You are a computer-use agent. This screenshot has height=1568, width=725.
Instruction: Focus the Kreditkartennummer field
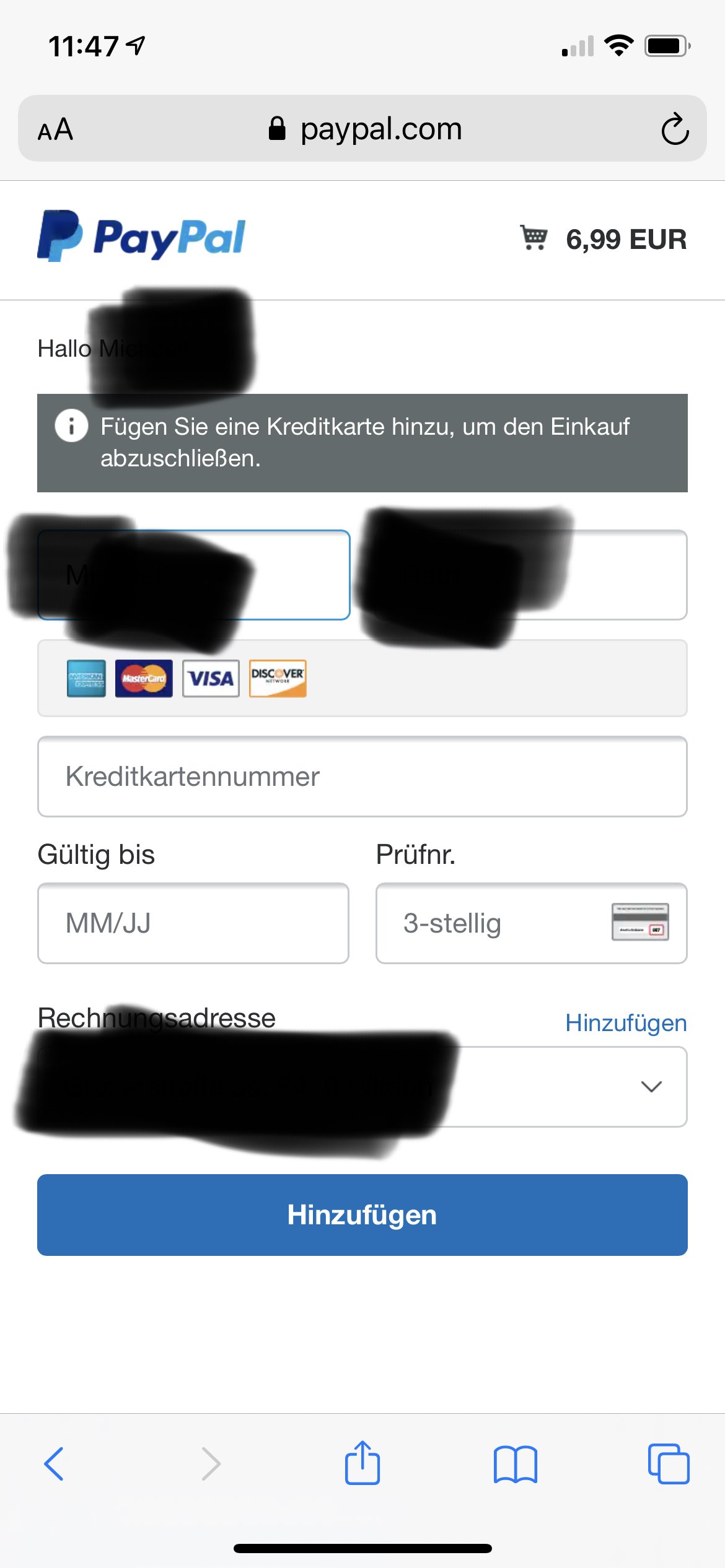point(362,777)
